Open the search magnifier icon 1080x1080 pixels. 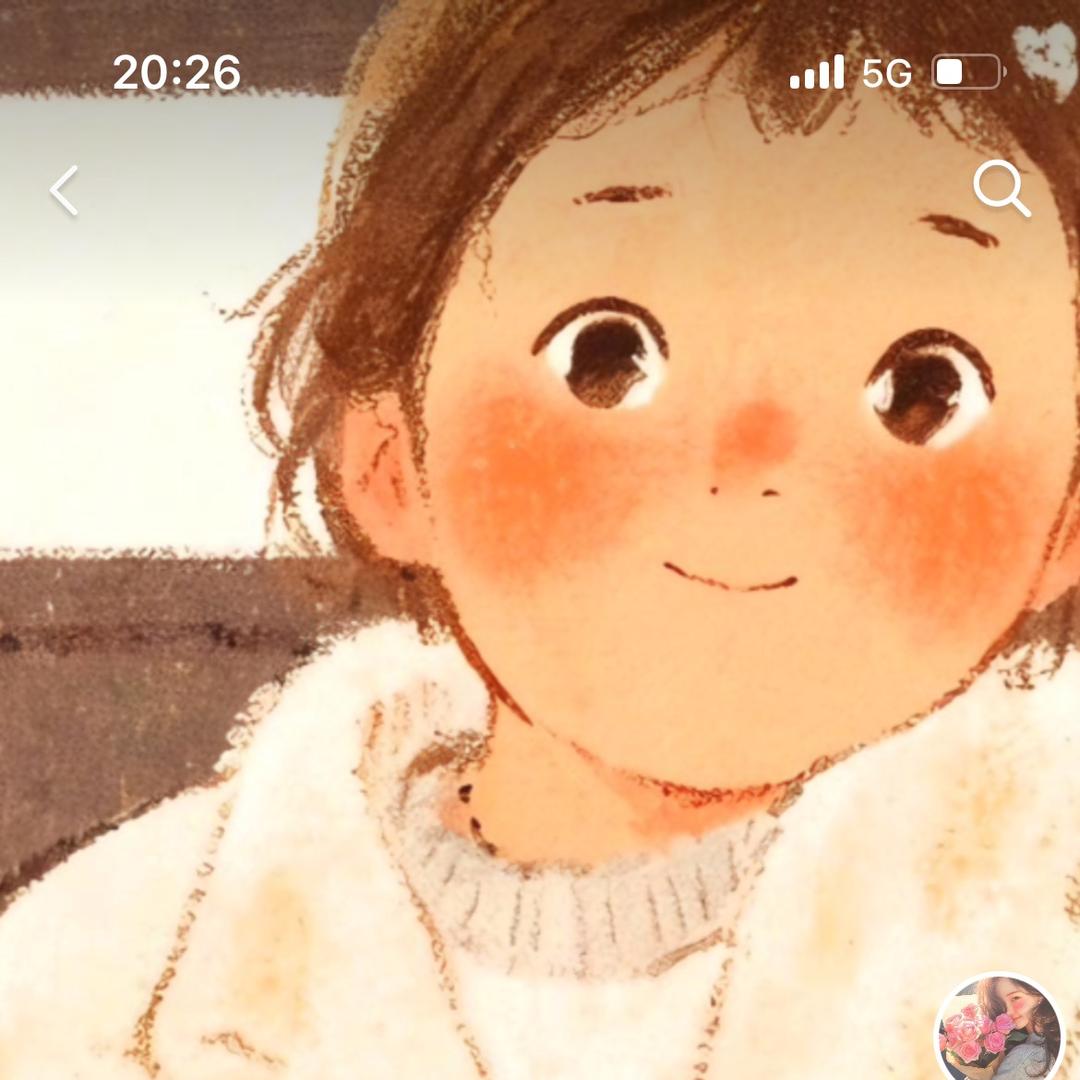(1001, 188)
